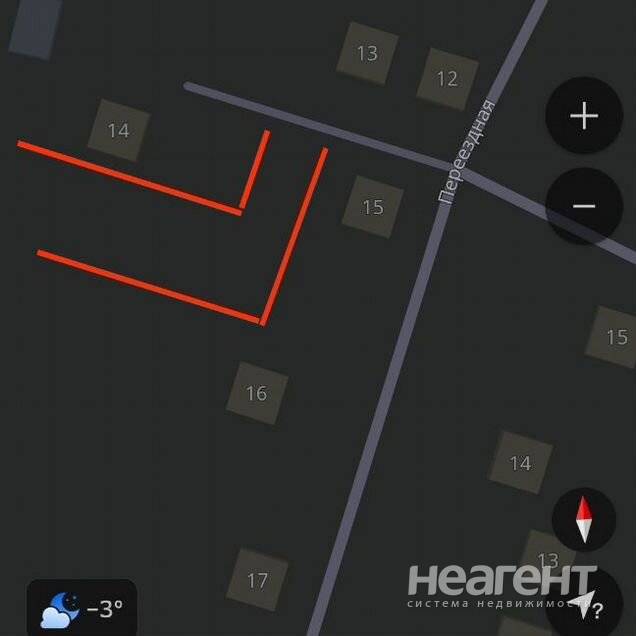
Task: Zoom in on the map
Action: coord(584,116)
